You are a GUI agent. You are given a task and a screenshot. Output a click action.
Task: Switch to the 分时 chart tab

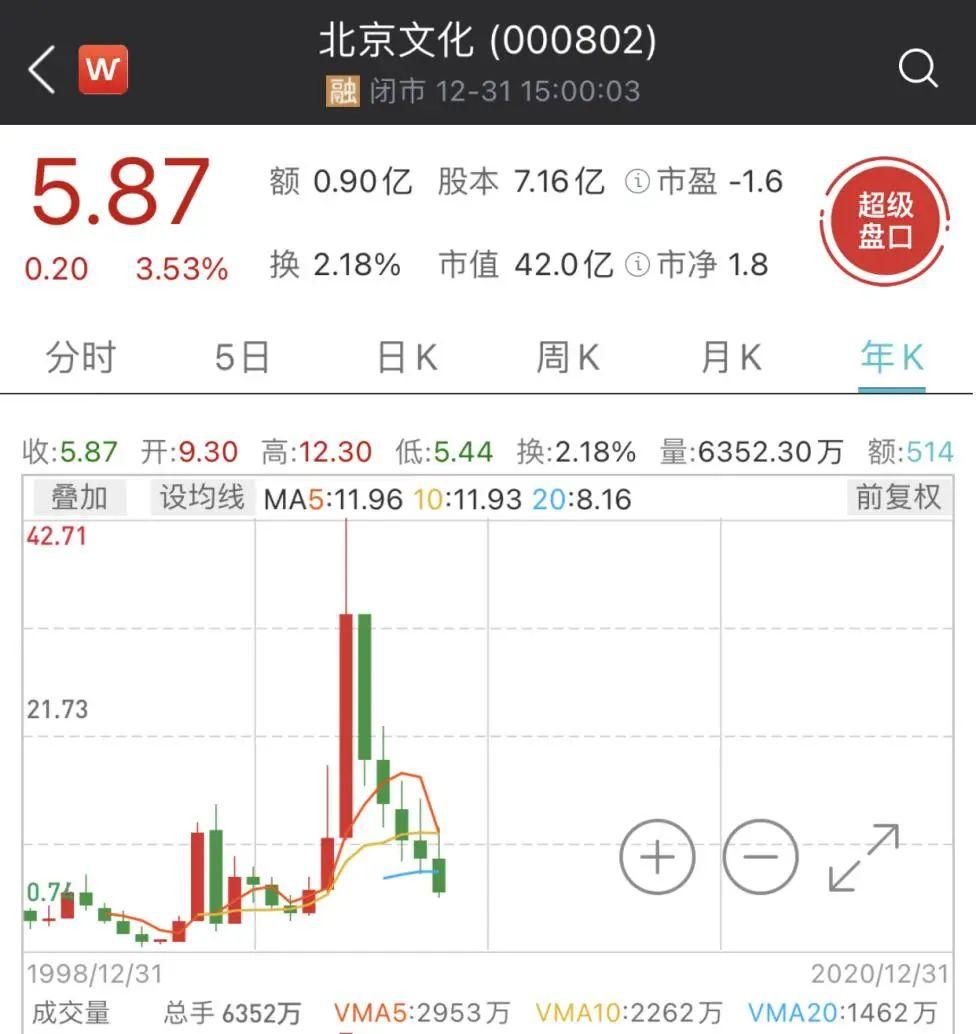(x=81, y=358)
